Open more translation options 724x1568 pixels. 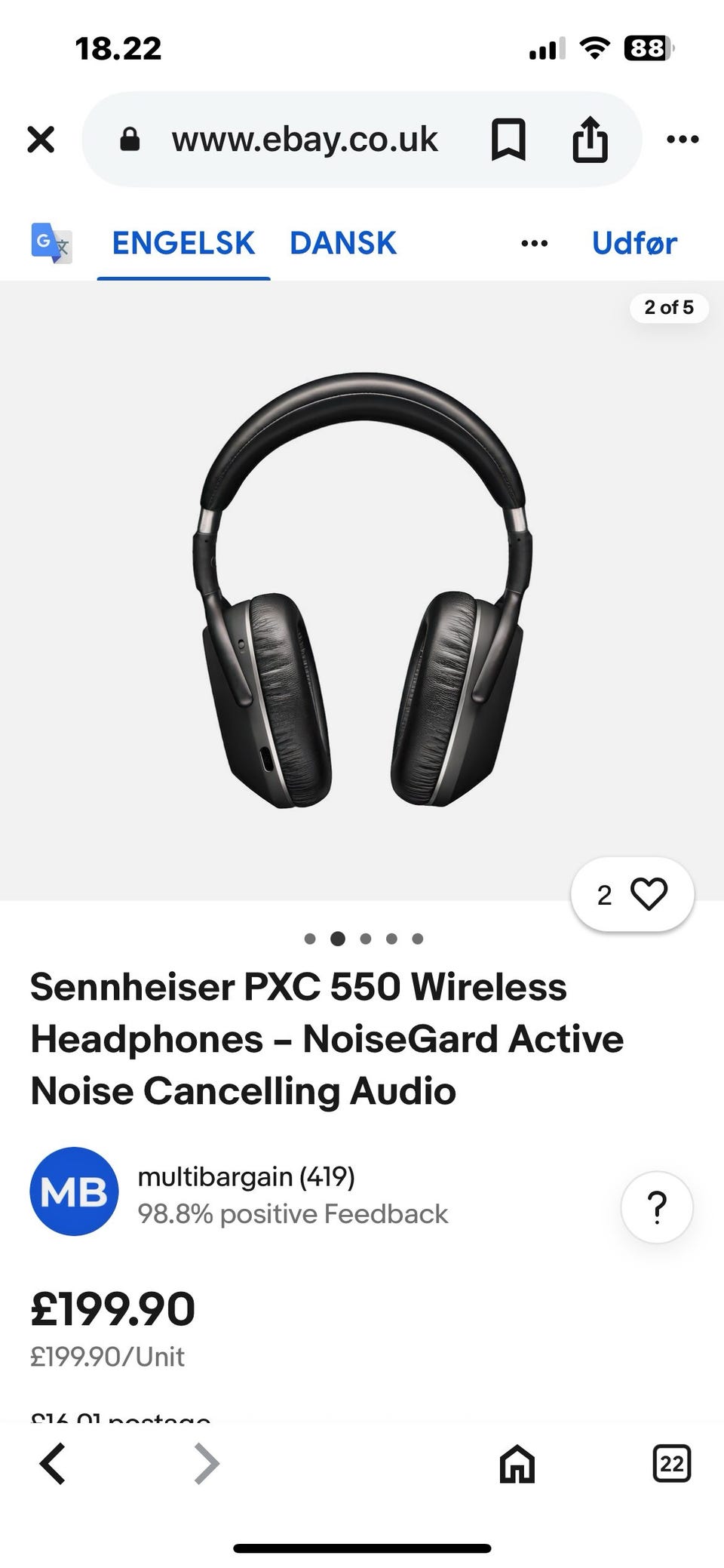click(534, 243)
